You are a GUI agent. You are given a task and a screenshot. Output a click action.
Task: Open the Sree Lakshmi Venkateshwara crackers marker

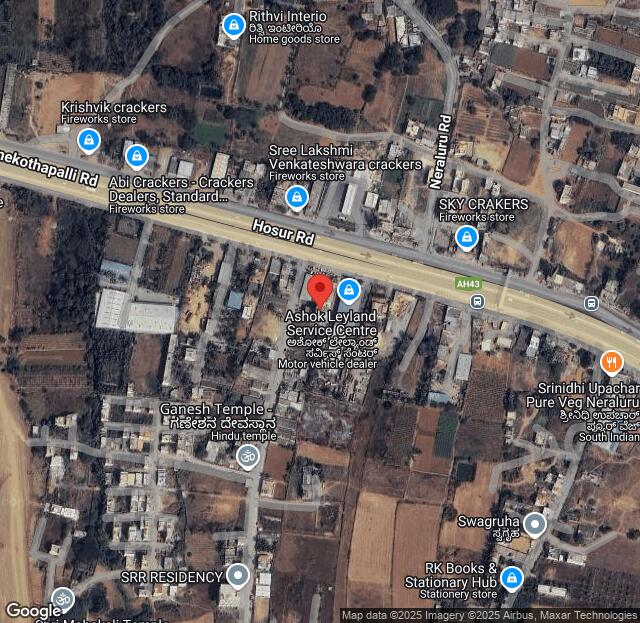pyautogui.click(x=296, y=197)
